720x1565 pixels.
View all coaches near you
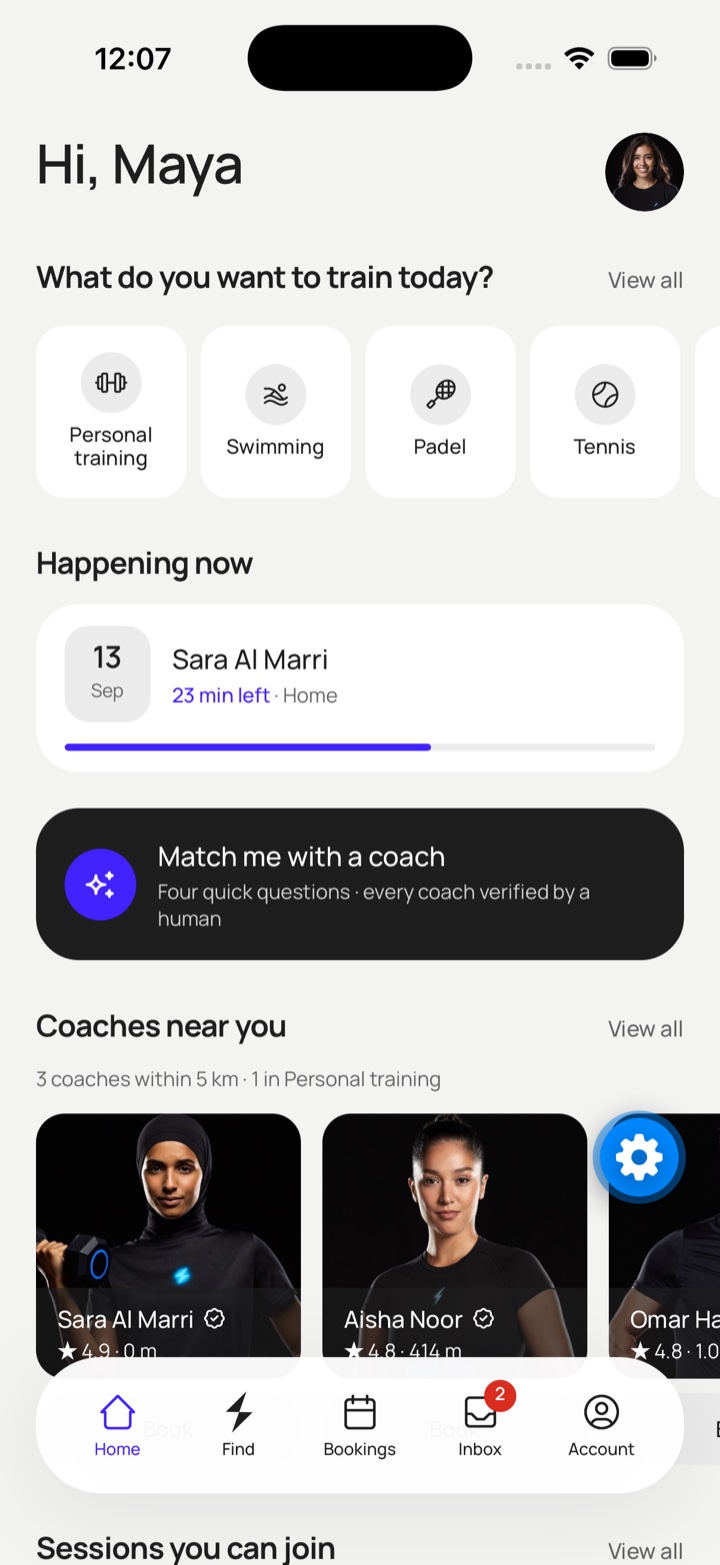(645, 1029)
